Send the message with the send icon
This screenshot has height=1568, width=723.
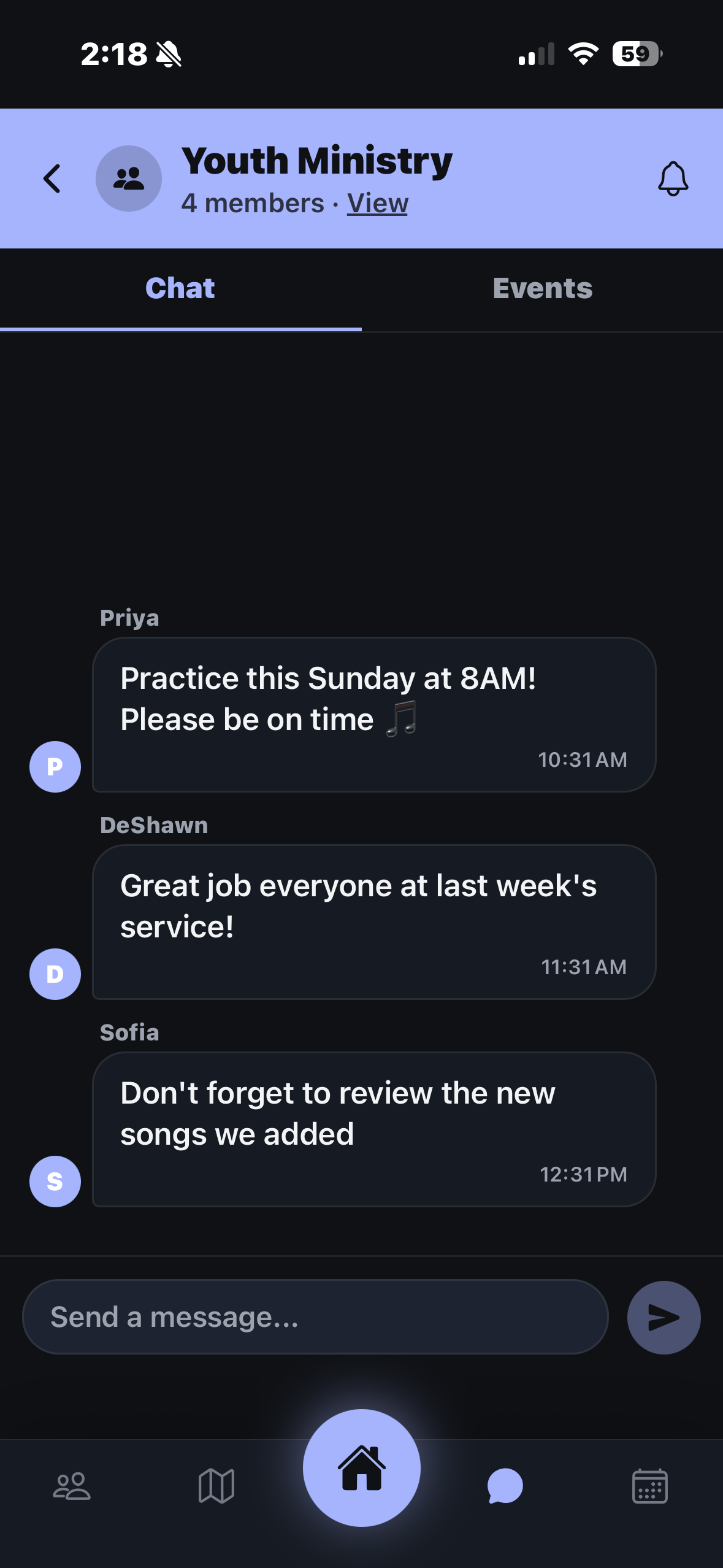coord(663,1316)
